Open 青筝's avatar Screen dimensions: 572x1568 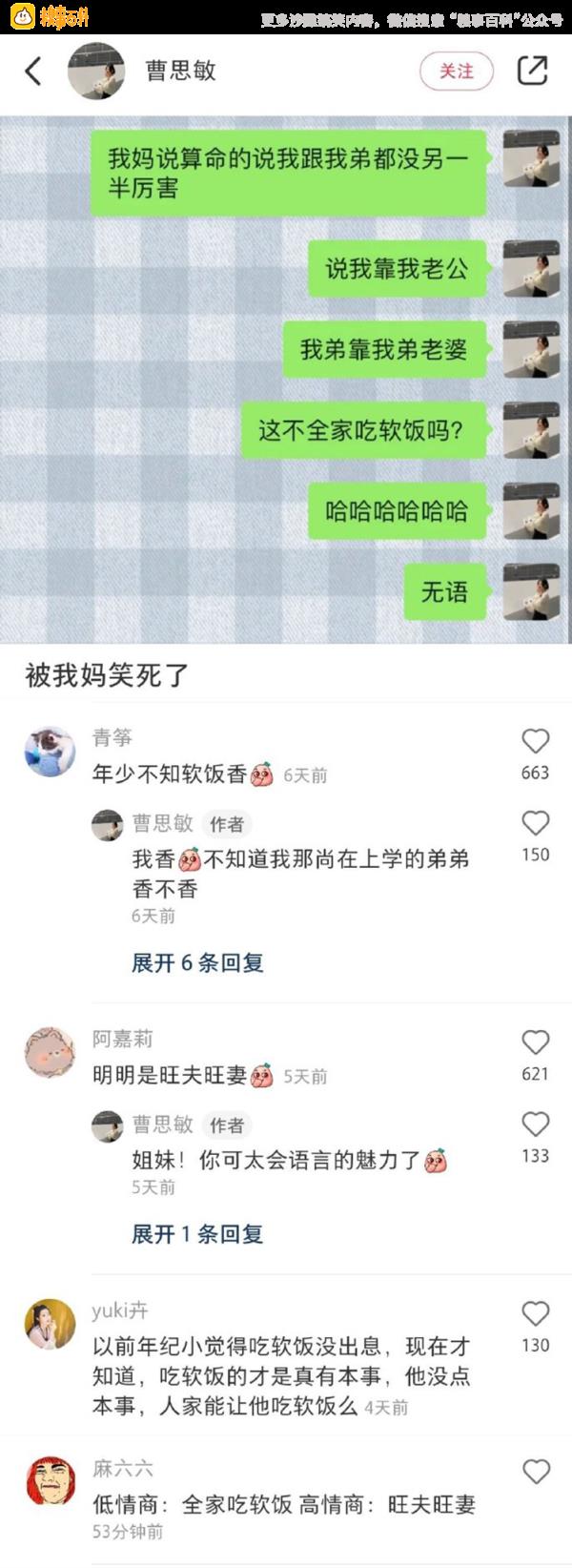click(50, 751)
